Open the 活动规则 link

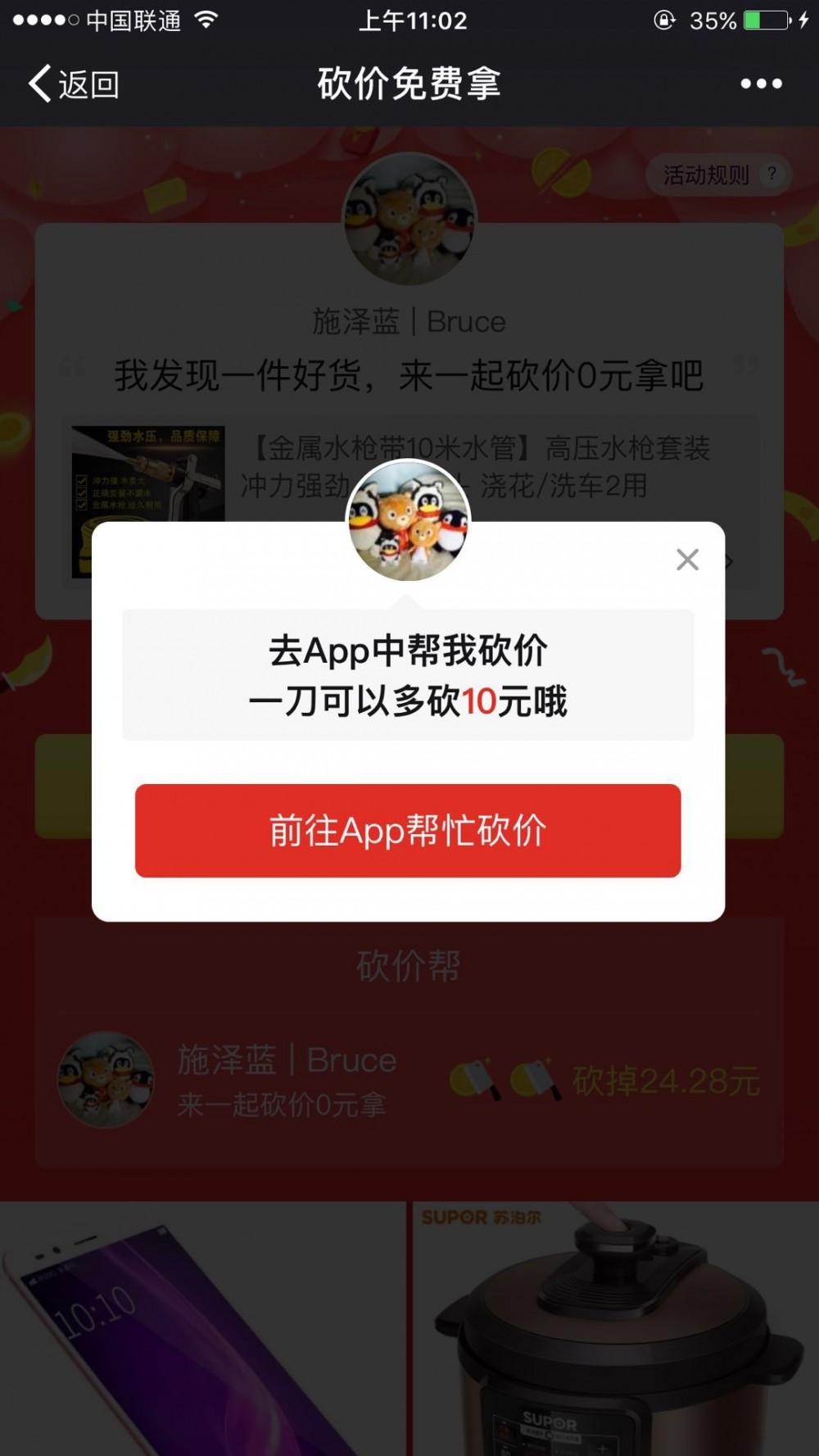pos(706,172)
